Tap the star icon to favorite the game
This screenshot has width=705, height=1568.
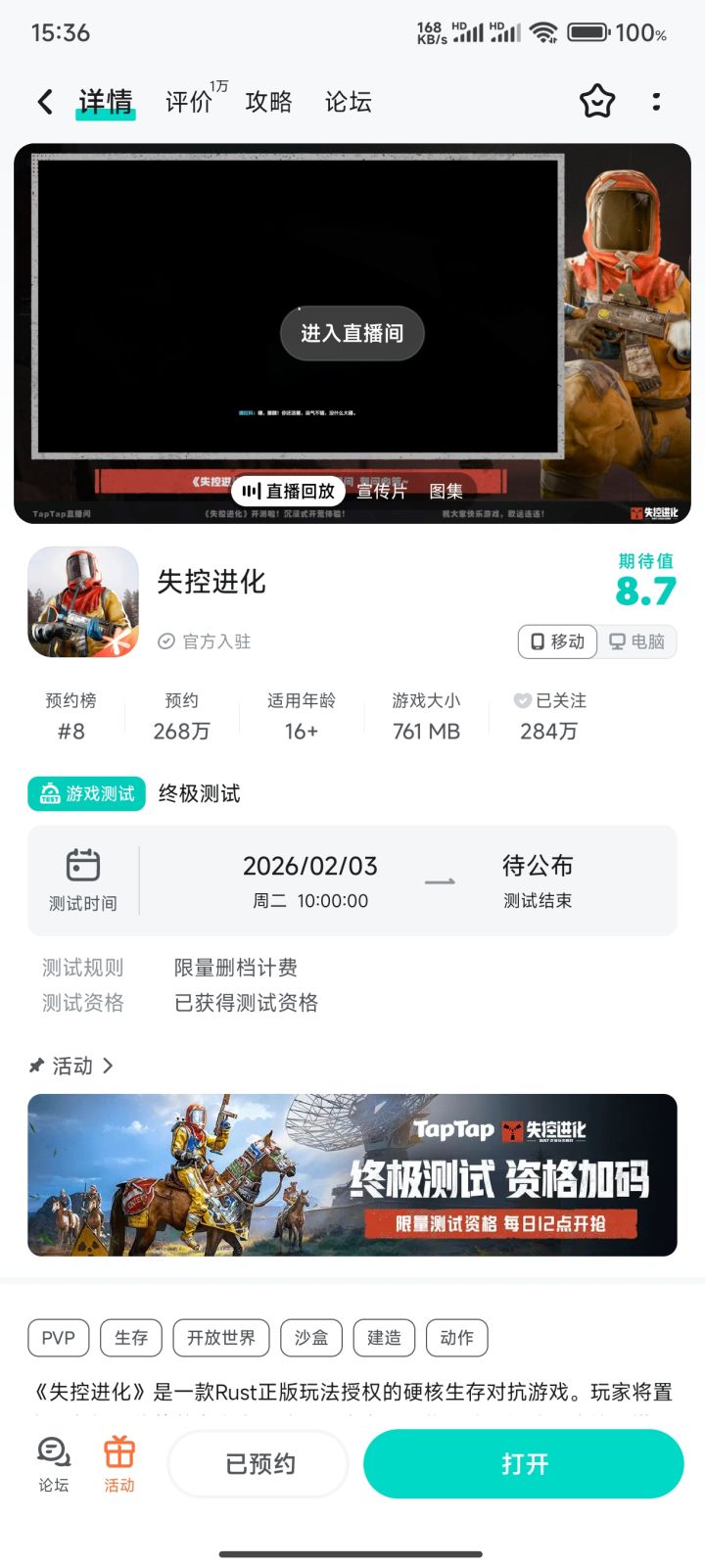point(596,101)
